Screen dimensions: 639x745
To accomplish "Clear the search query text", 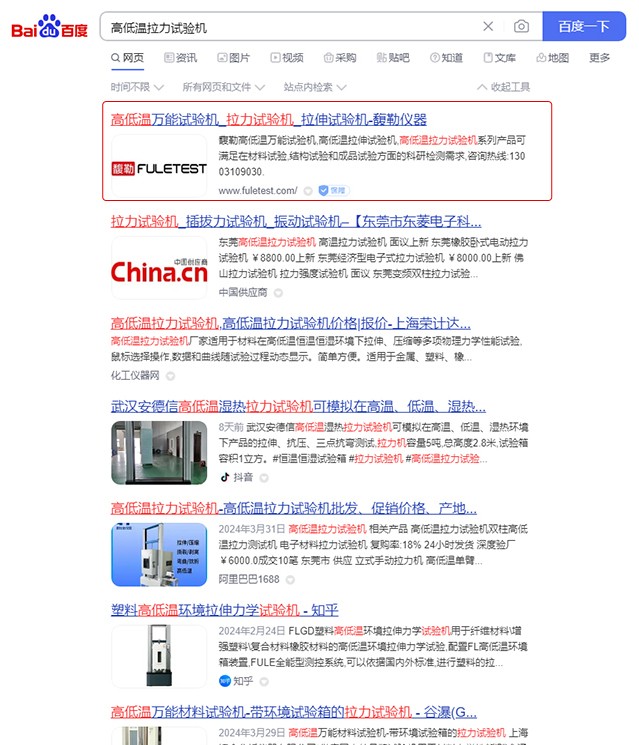I will coord(488,27).
